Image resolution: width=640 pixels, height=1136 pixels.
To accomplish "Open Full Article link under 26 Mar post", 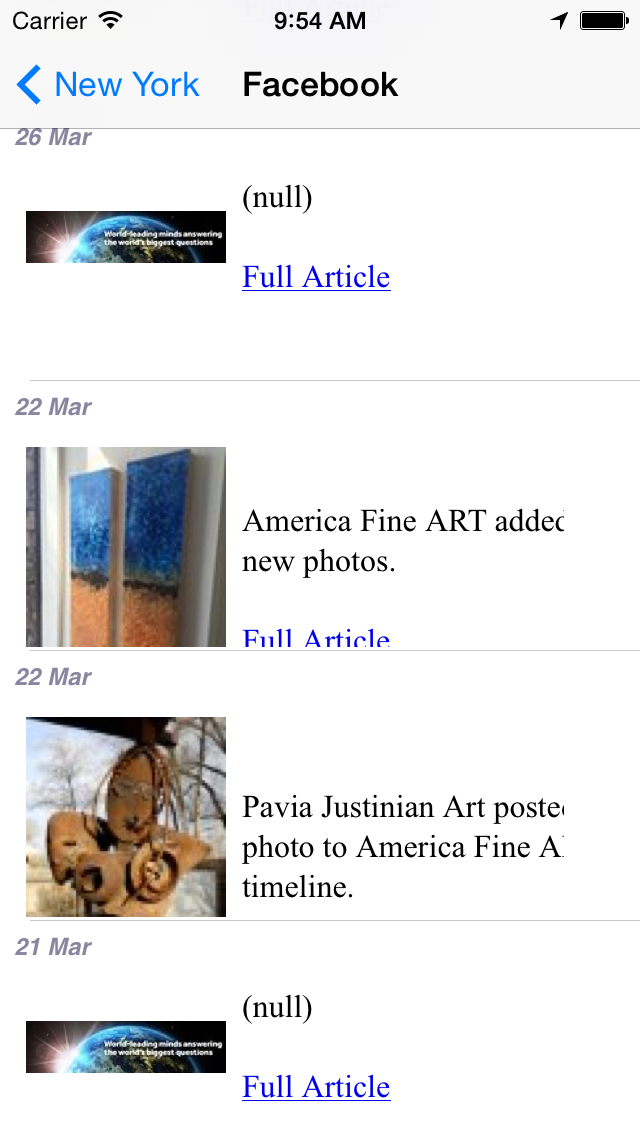I will click(x=316, y=277).
